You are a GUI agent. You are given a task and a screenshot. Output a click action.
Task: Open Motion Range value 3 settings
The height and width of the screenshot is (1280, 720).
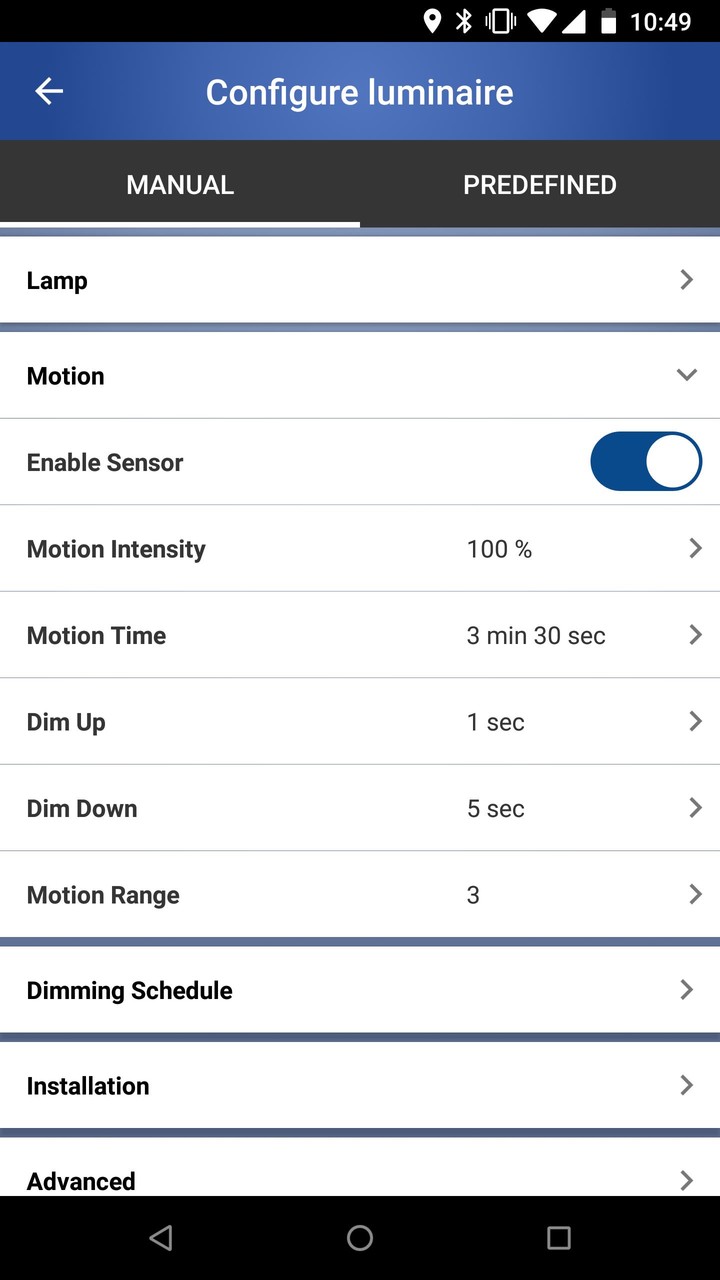coord(360,894)
